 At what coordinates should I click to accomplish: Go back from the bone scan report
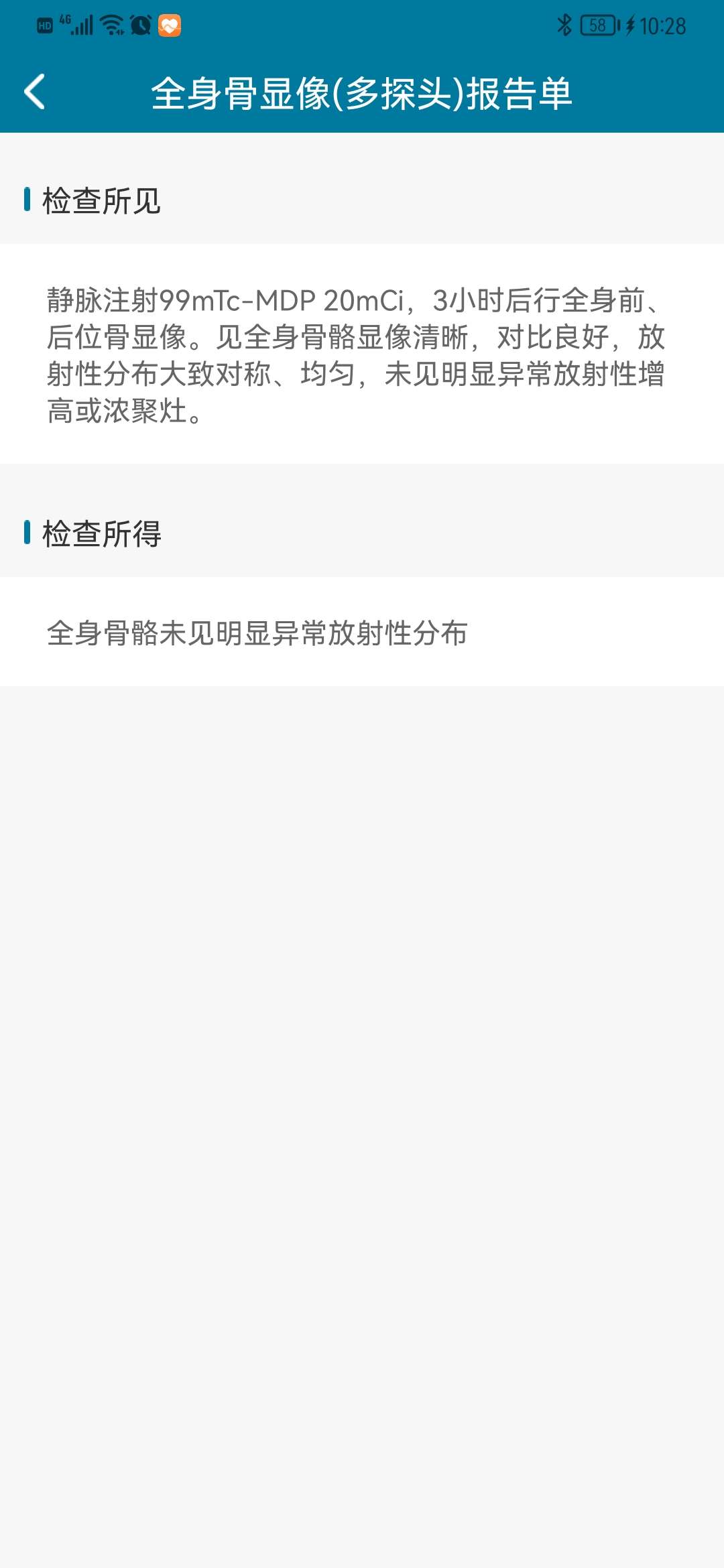pos(35,92)
